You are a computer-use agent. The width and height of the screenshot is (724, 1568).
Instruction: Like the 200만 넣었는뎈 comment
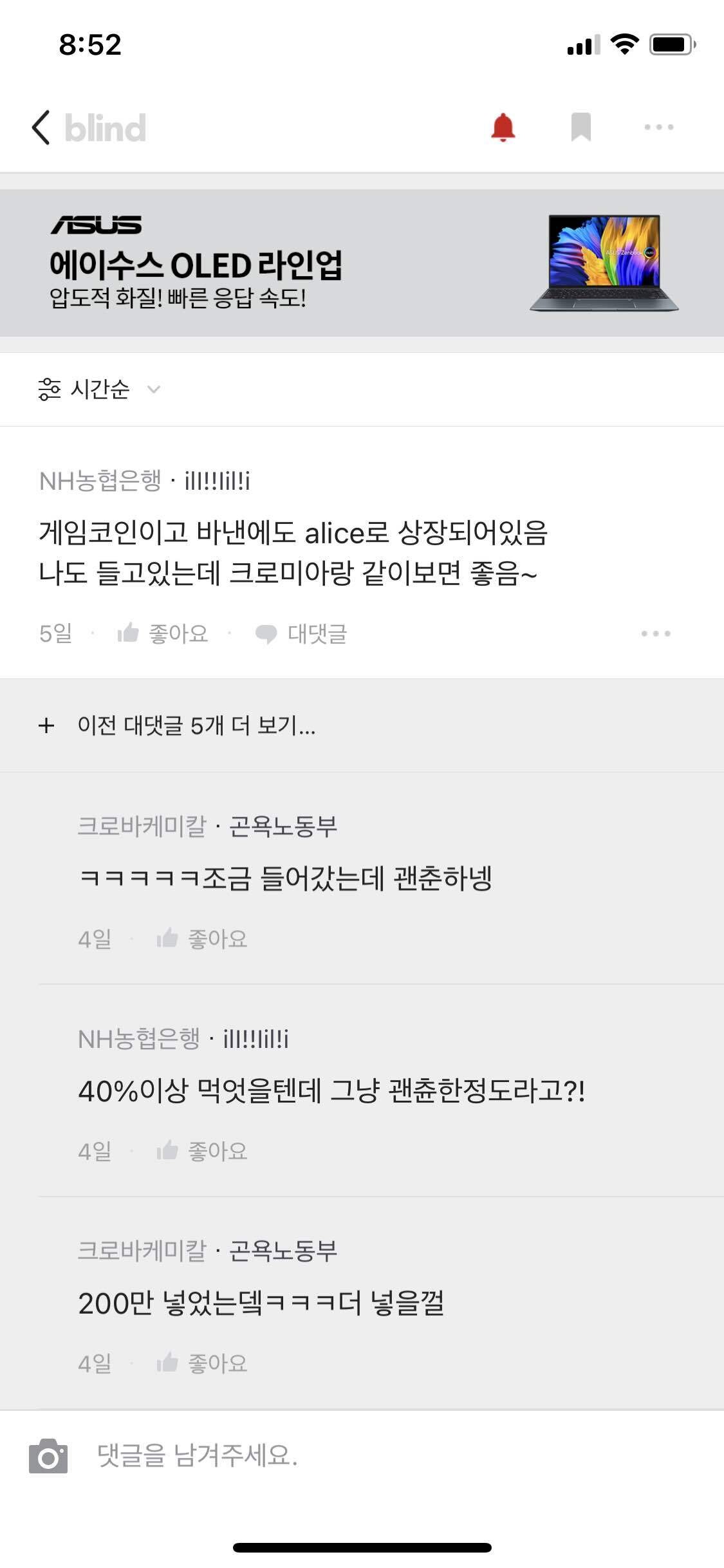[169, 1361]
